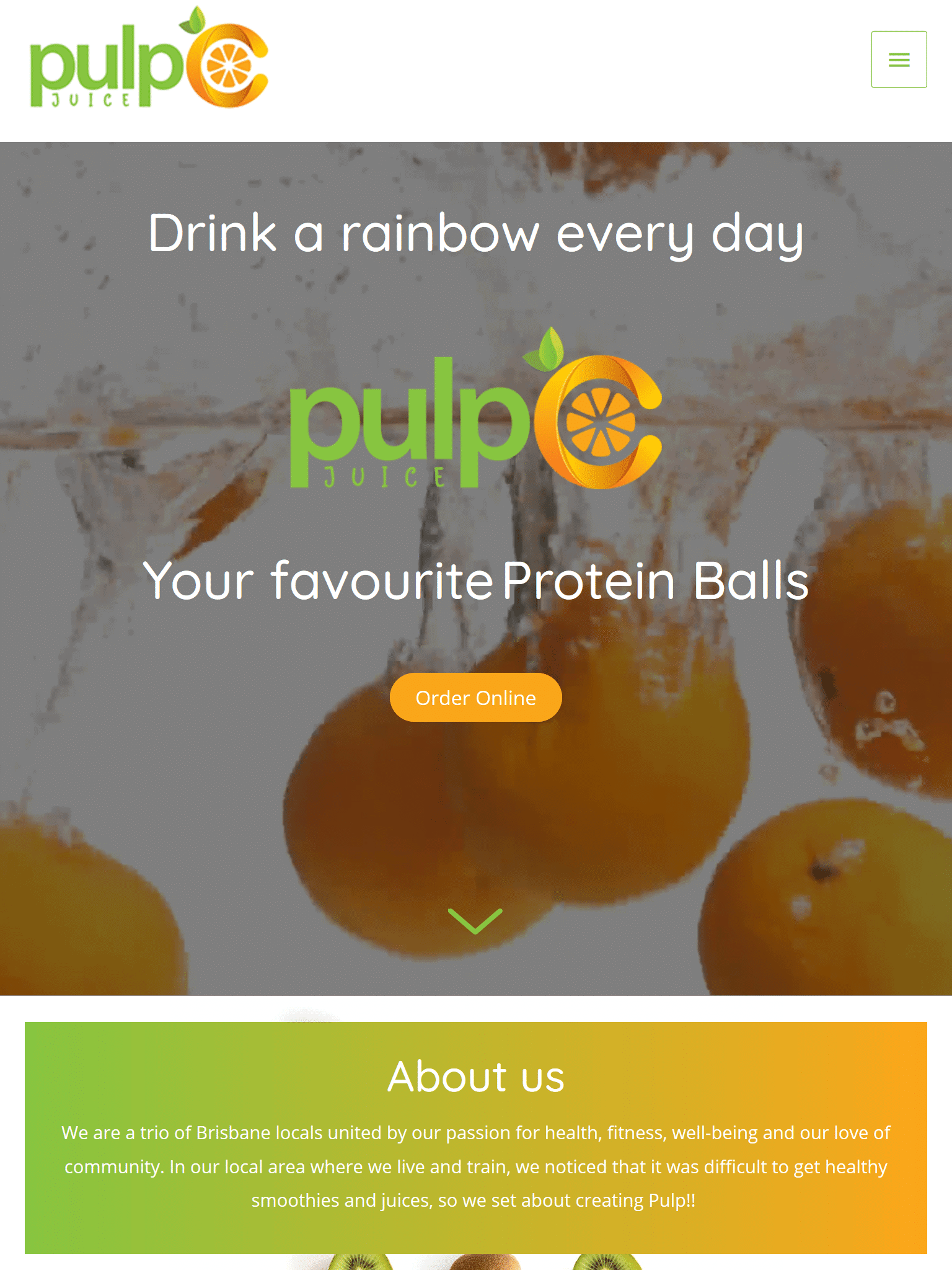Open the hamburger navigation menu
This screenshot has height=1270, width=952.
pyautogui.click(x=899, y=60)
